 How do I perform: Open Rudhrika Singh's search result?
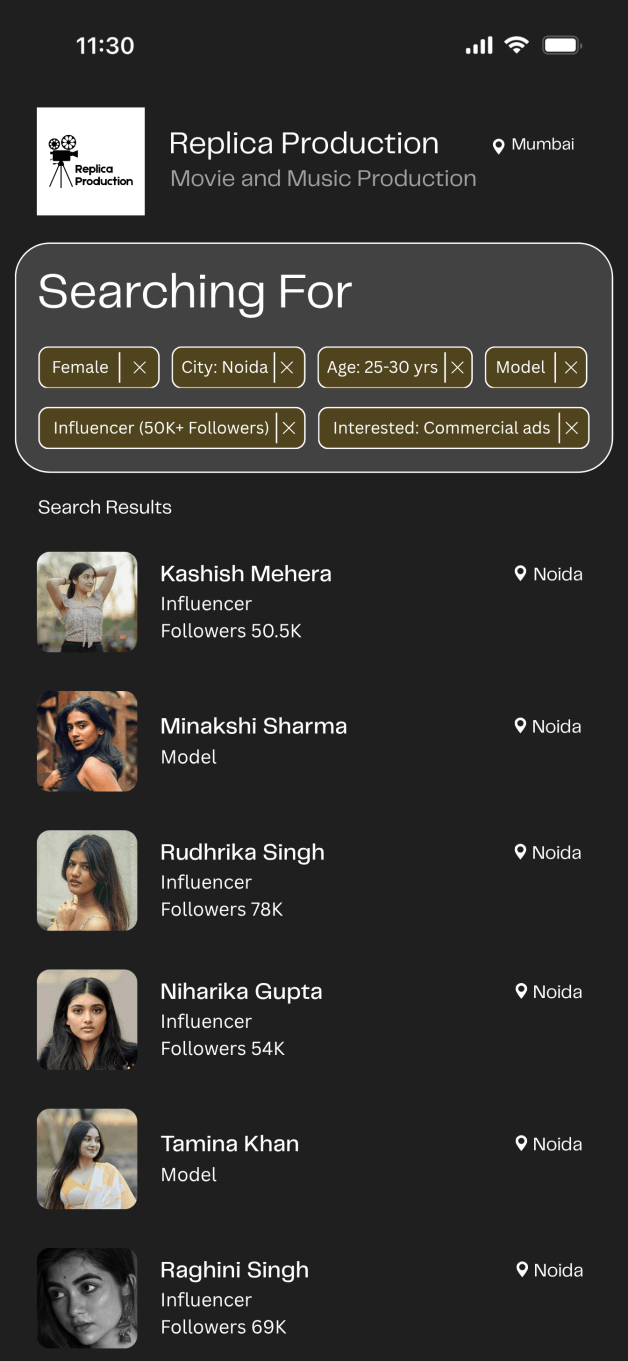[x=243, y=853]
